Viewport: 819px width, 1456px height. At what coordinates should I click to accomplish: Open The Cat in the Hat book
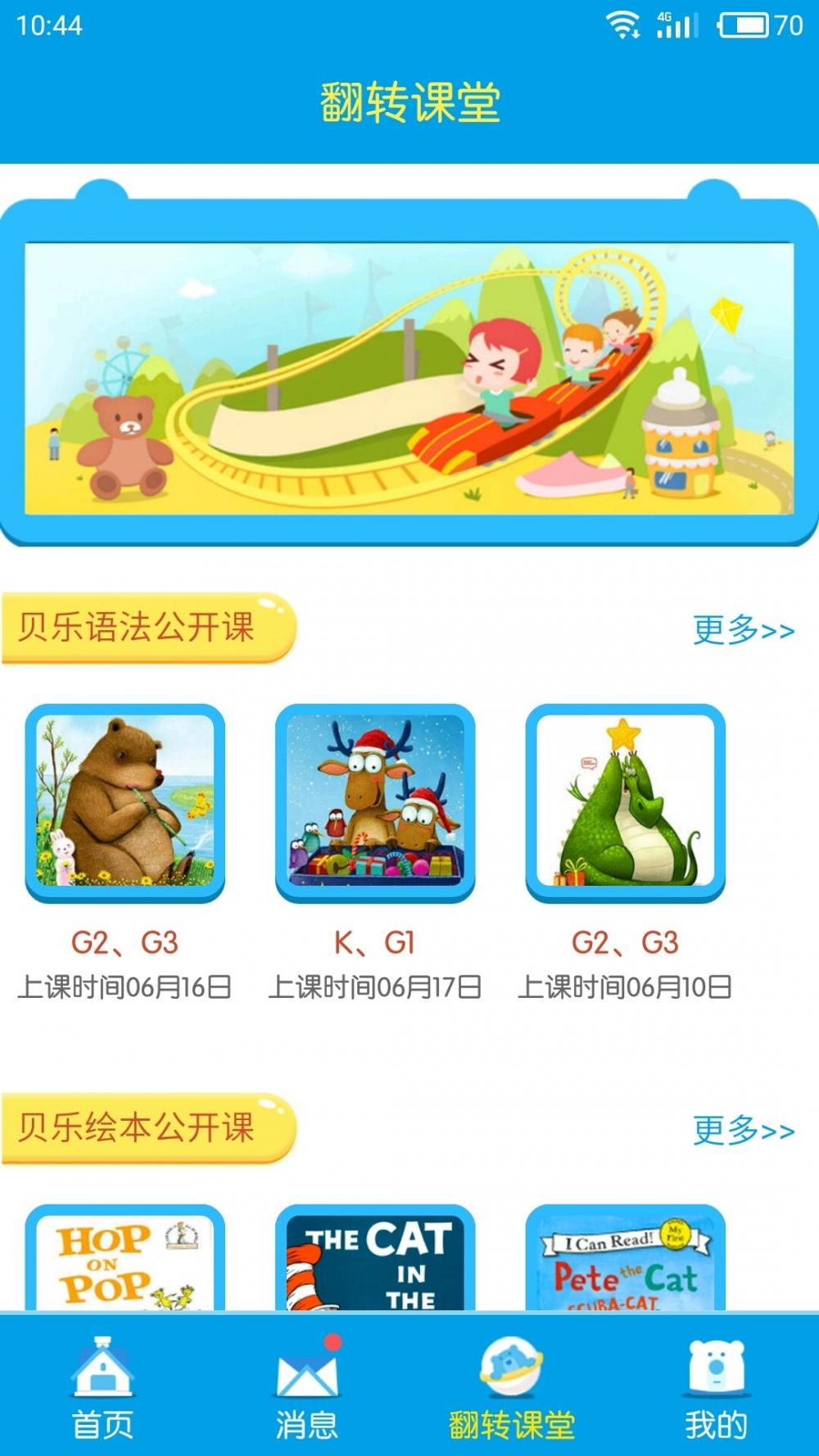375,1258
